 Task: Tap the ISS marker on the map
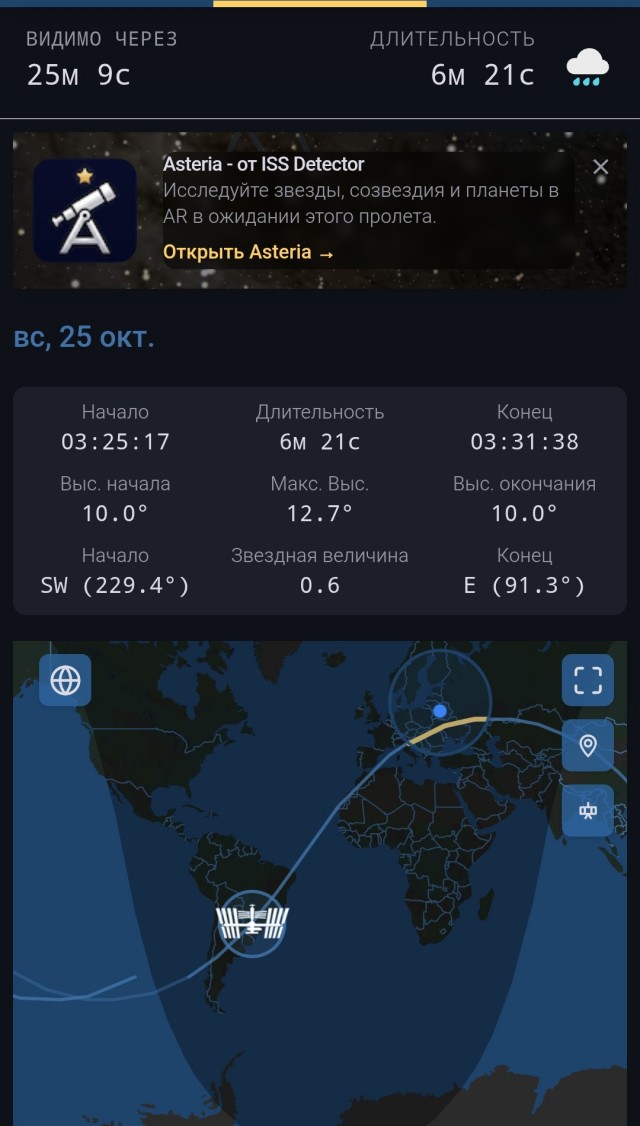click(252, 923)
